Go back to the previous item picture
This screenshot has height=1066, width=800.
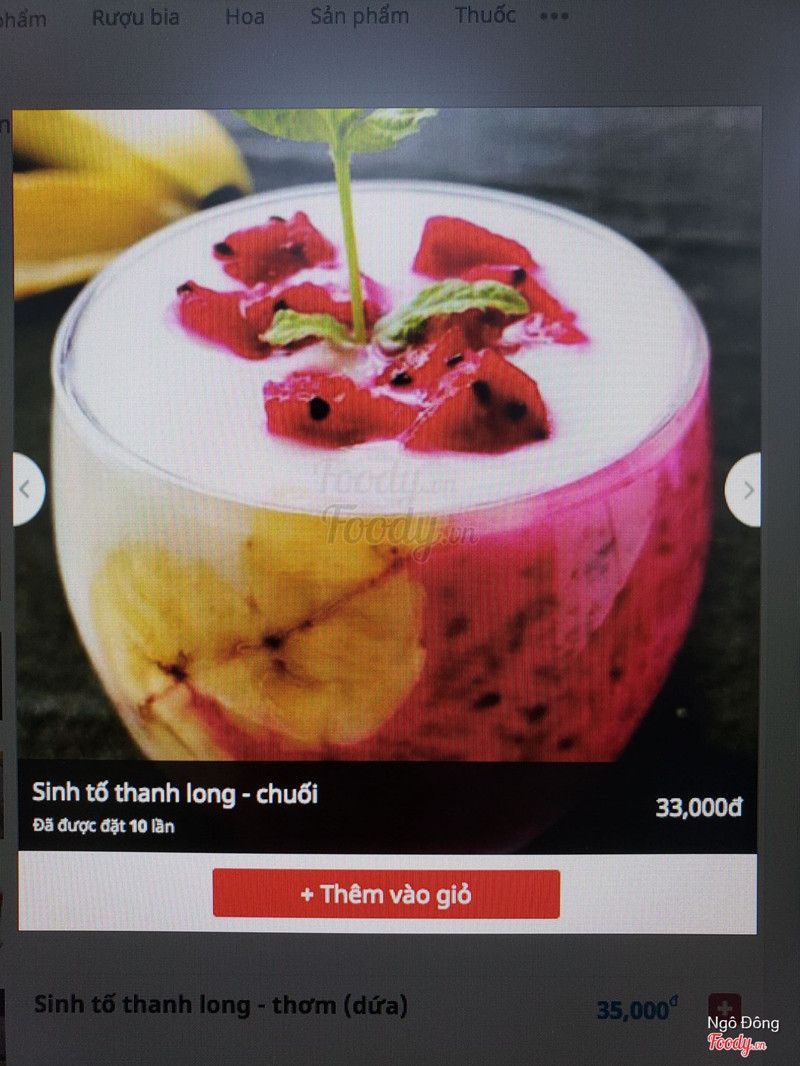[27, 490]
